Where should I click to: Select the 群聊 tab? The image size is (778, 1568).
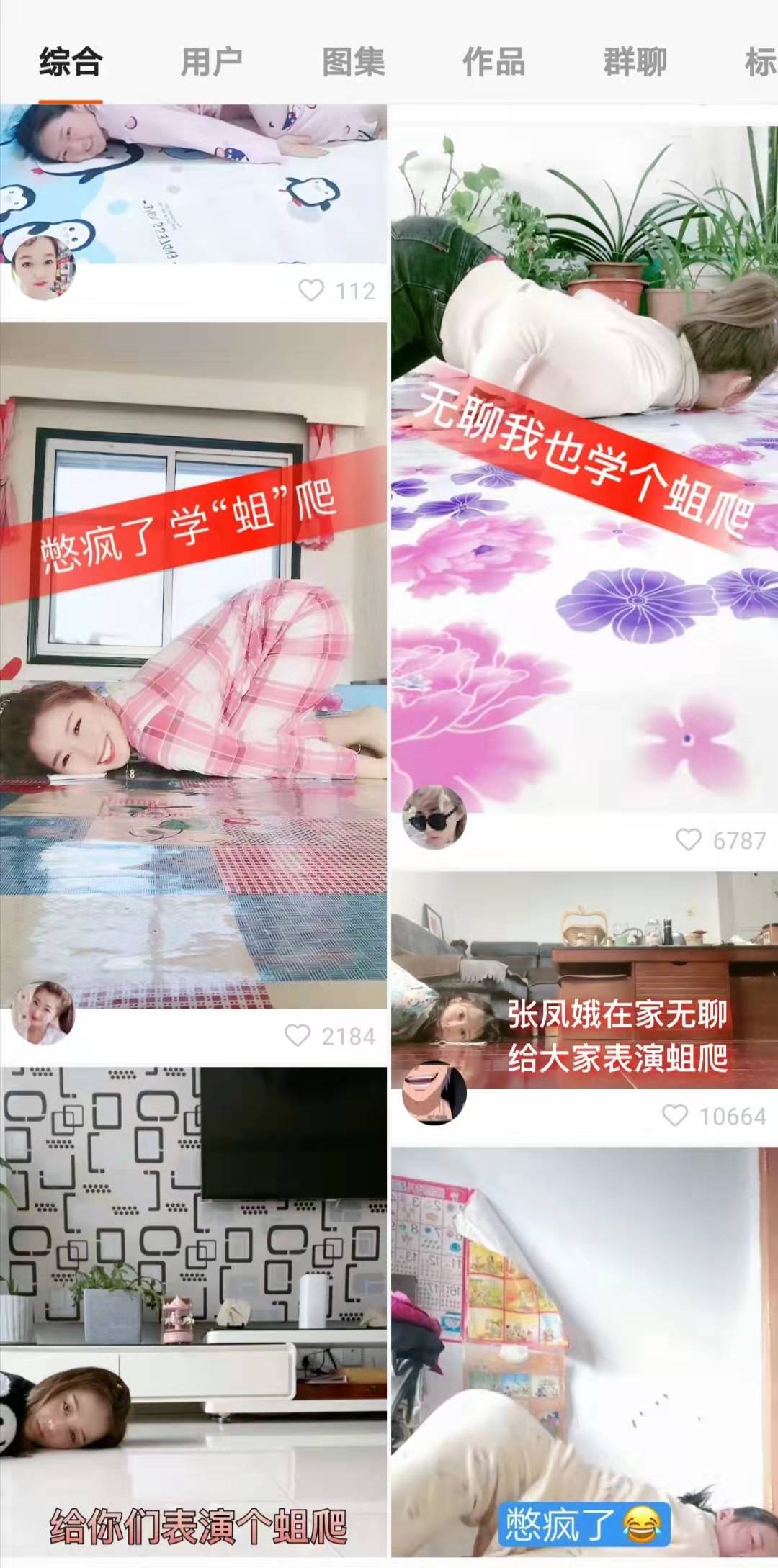[635, 62]
